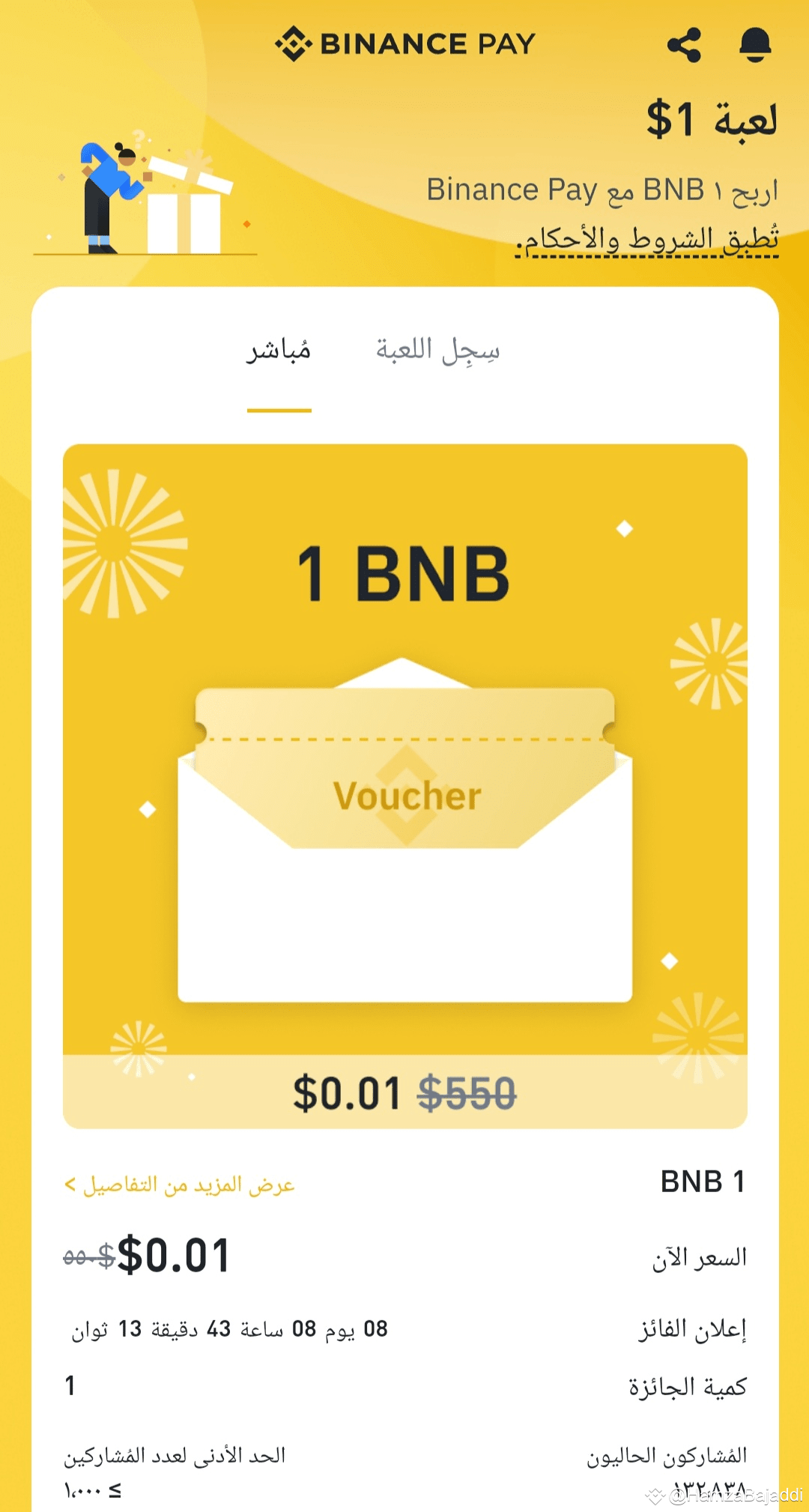The height and width of the screenshot is (1512, 809).
Task: Open the notifications bell
Action: 754,45
